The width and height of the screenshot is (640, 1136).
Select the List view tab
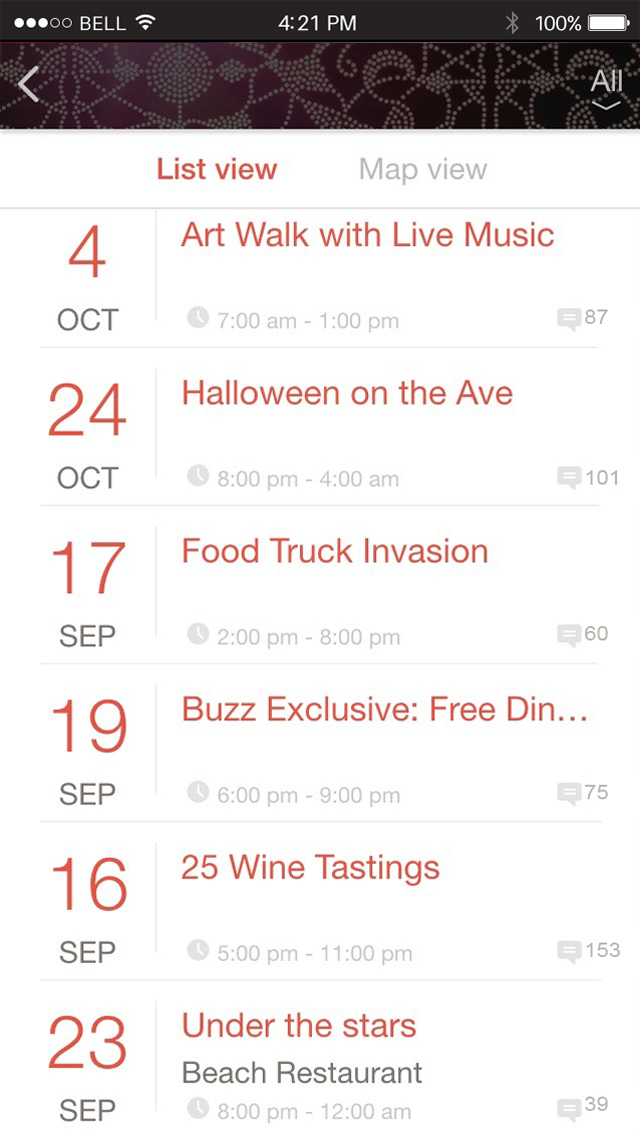(x=217, y=170)
